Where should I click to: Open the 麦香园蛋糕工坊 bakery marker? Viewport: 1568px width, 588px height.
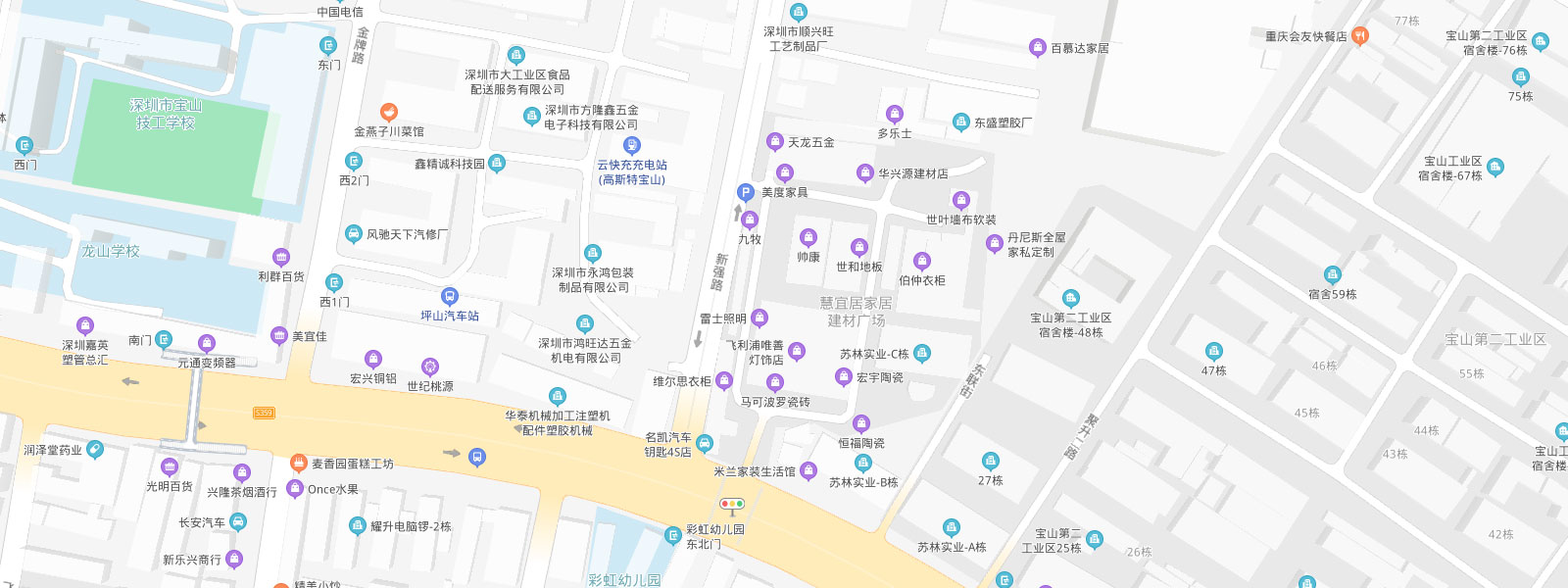[299, 463]
